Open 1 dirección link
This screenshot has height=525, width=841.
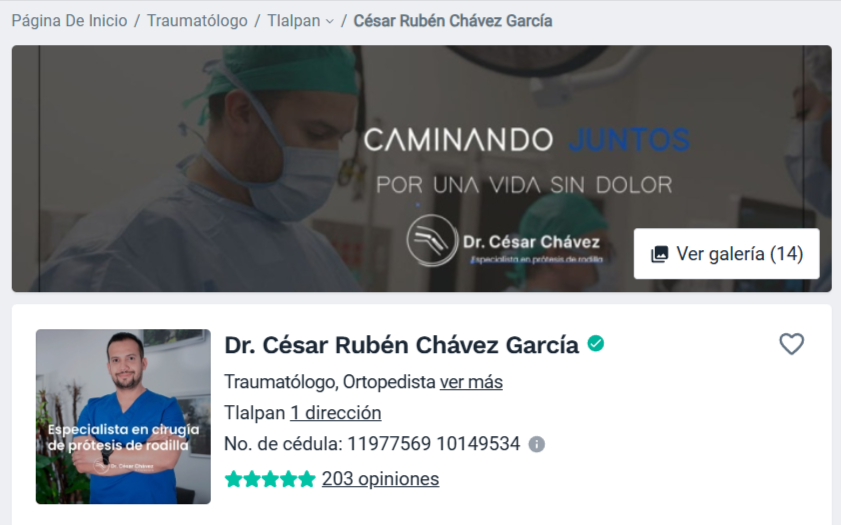point(335,413)
